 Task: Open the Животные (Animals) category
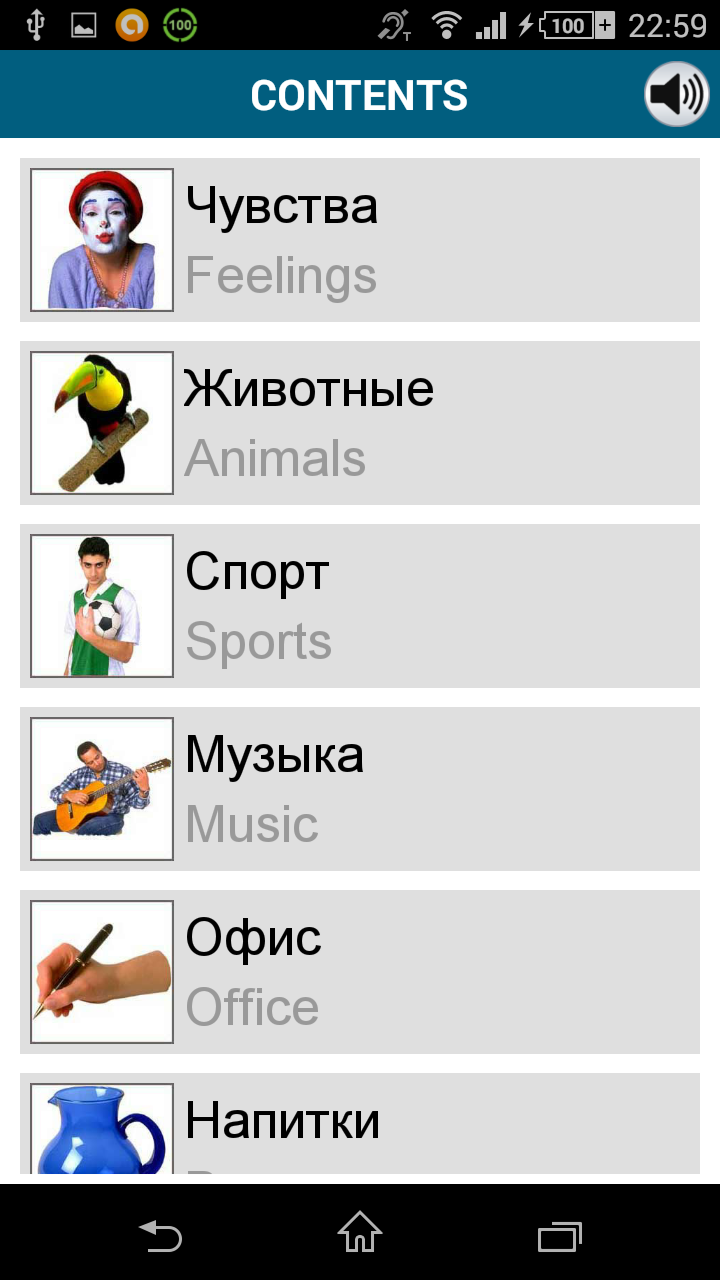(x=360, y=423)
